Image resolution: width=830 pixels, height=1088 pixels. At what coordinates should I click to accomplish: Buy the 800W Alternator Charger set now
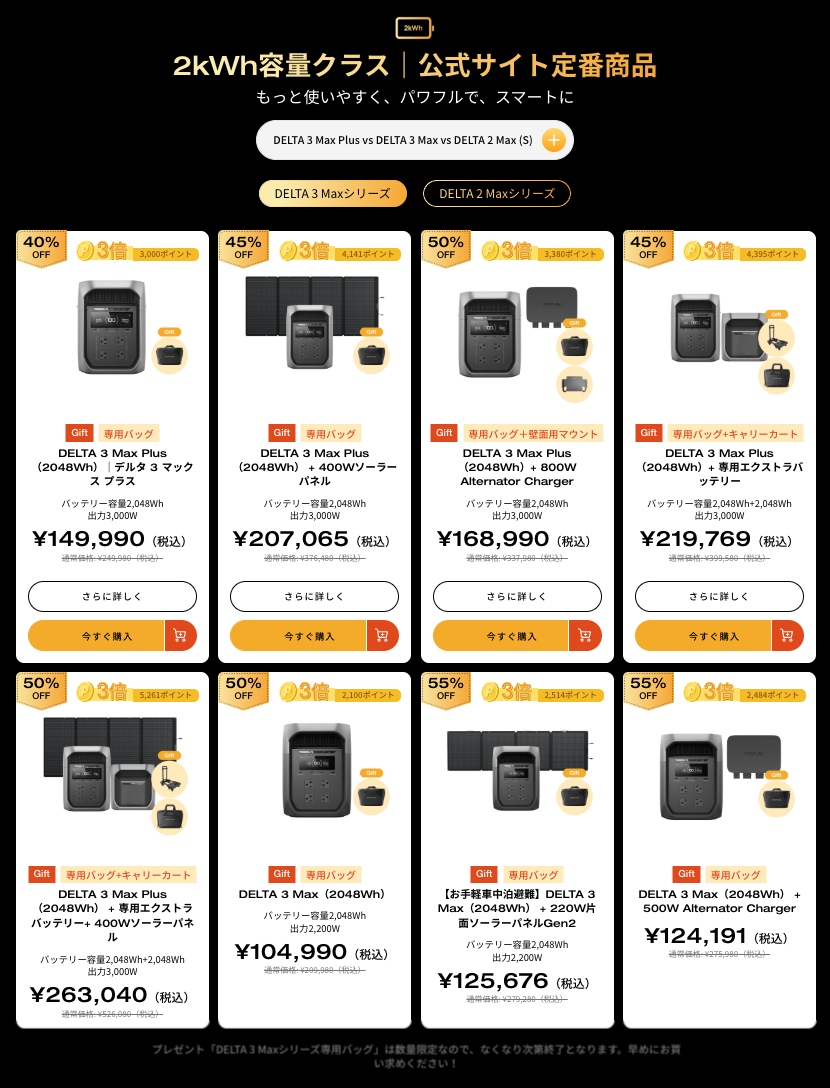click(501, 636)
